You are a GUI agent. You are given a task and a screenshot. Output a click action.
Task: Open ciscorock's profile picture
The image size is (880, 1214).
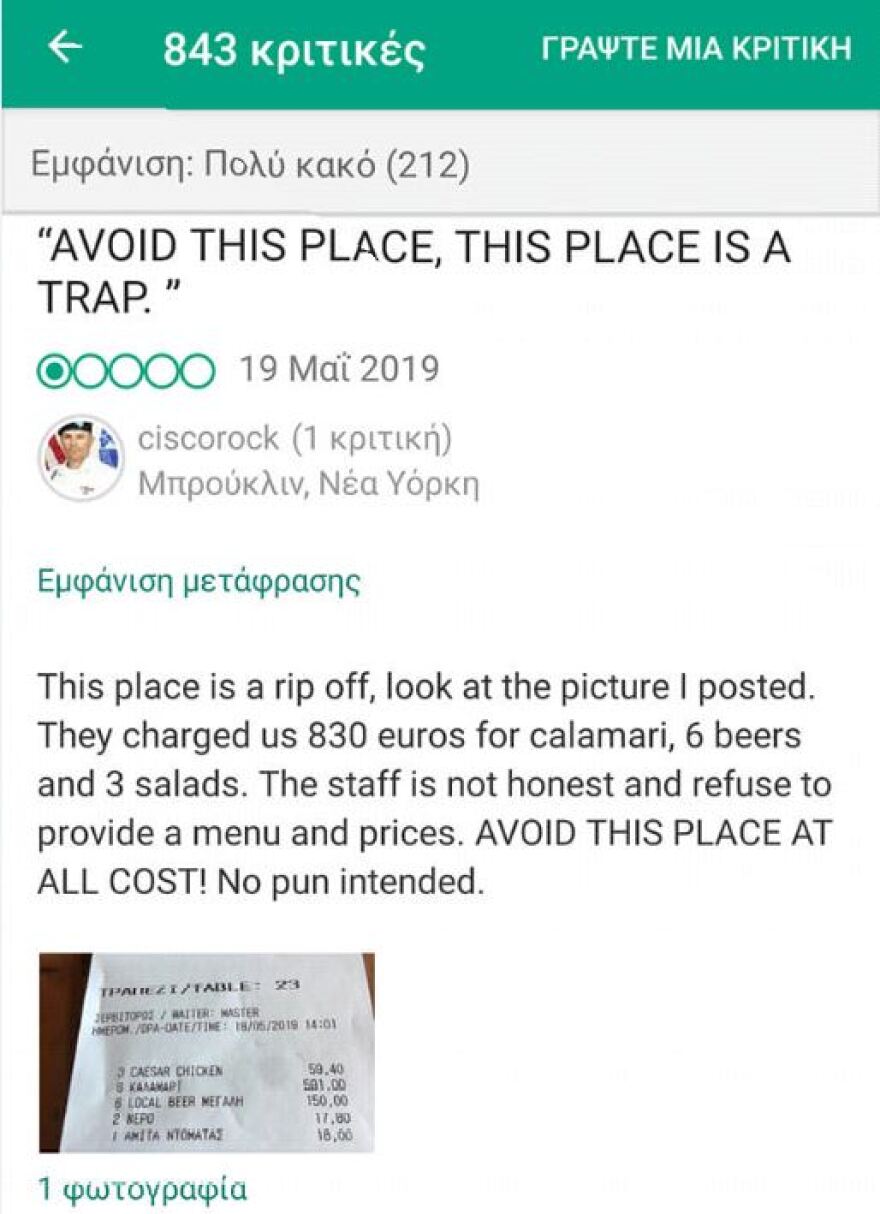pos(81,458)
